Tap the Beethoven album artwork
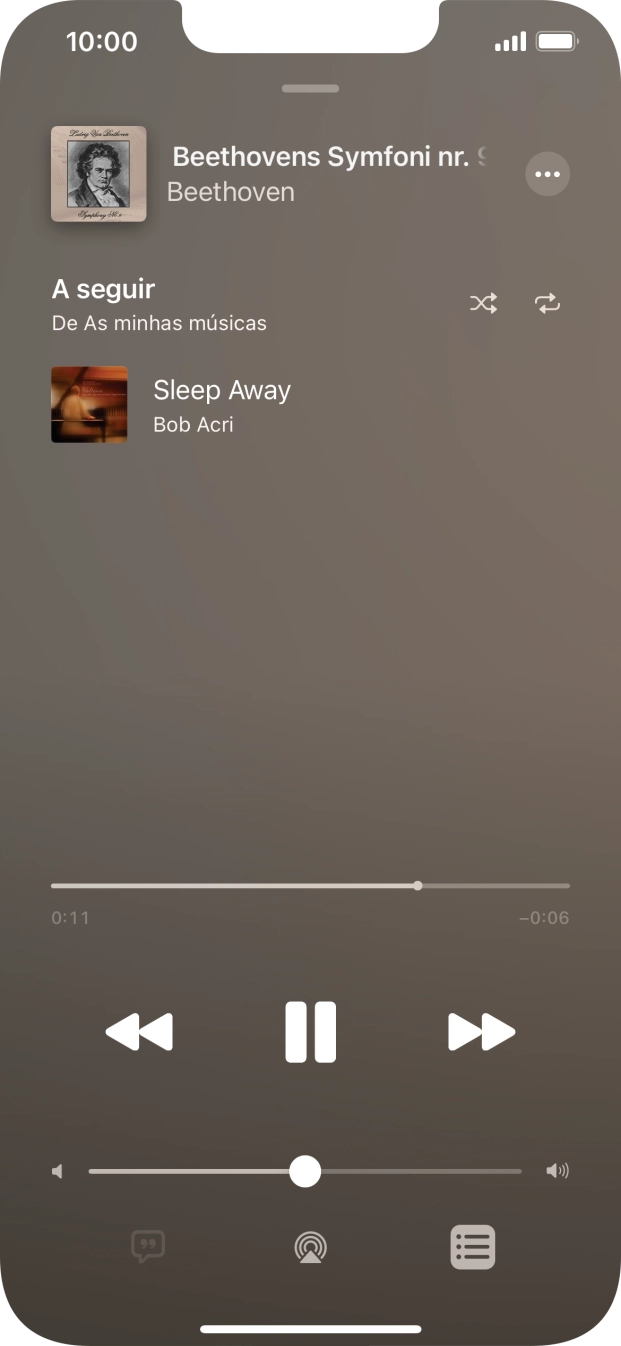Screen dimensions: 621x1346 99,174
